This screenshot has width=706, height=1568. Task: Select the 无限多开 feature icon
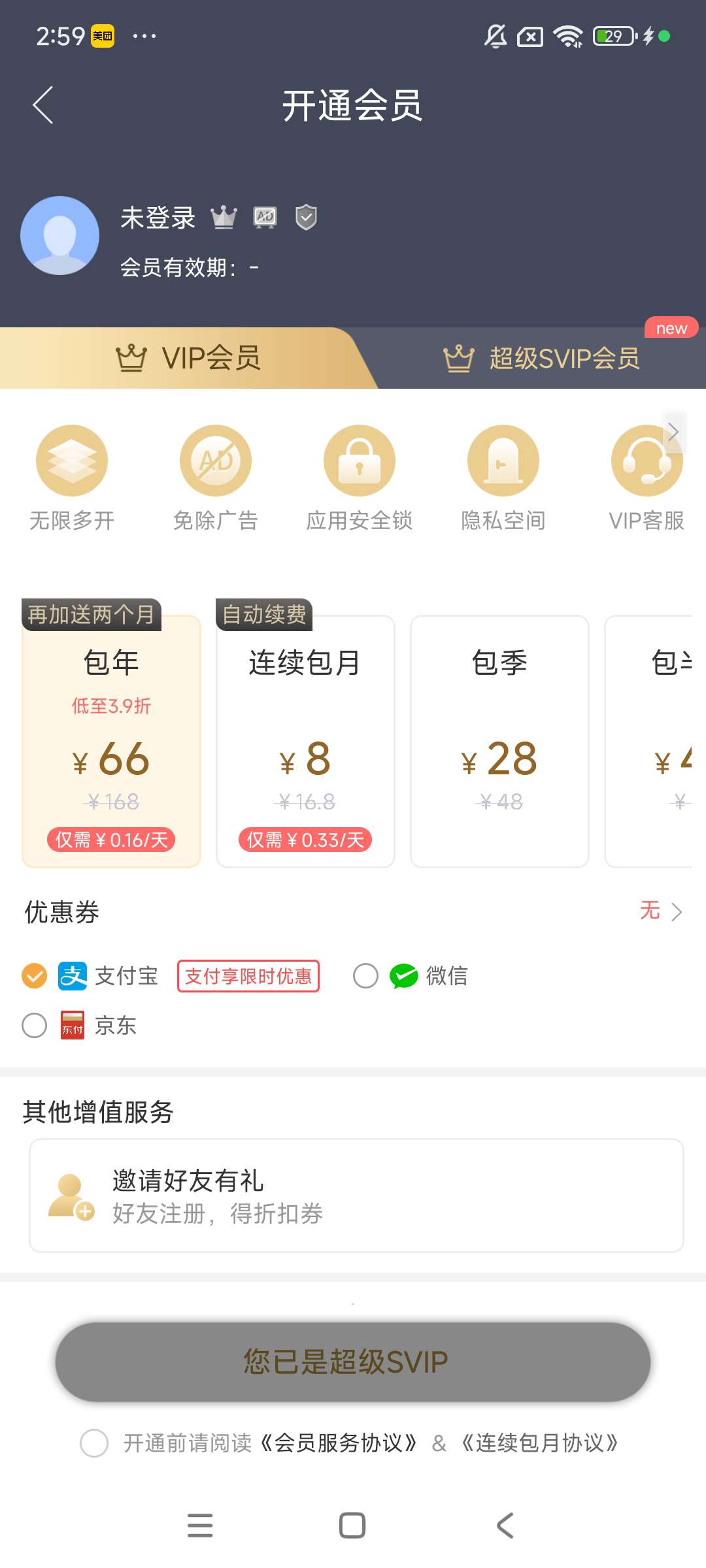tap(72, 461)
